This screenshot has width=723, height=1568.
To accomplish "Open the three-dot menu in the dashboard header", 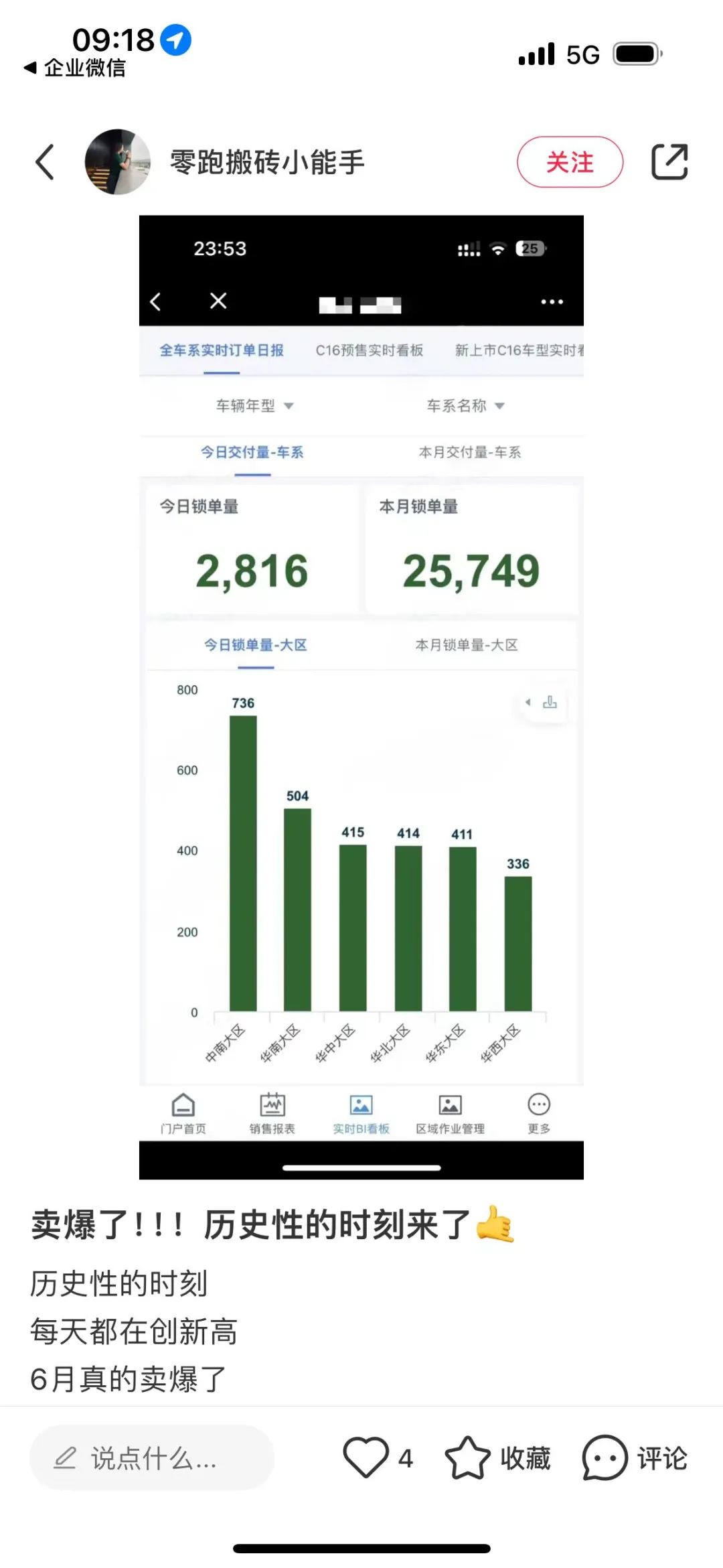I will tap(551, 301).
